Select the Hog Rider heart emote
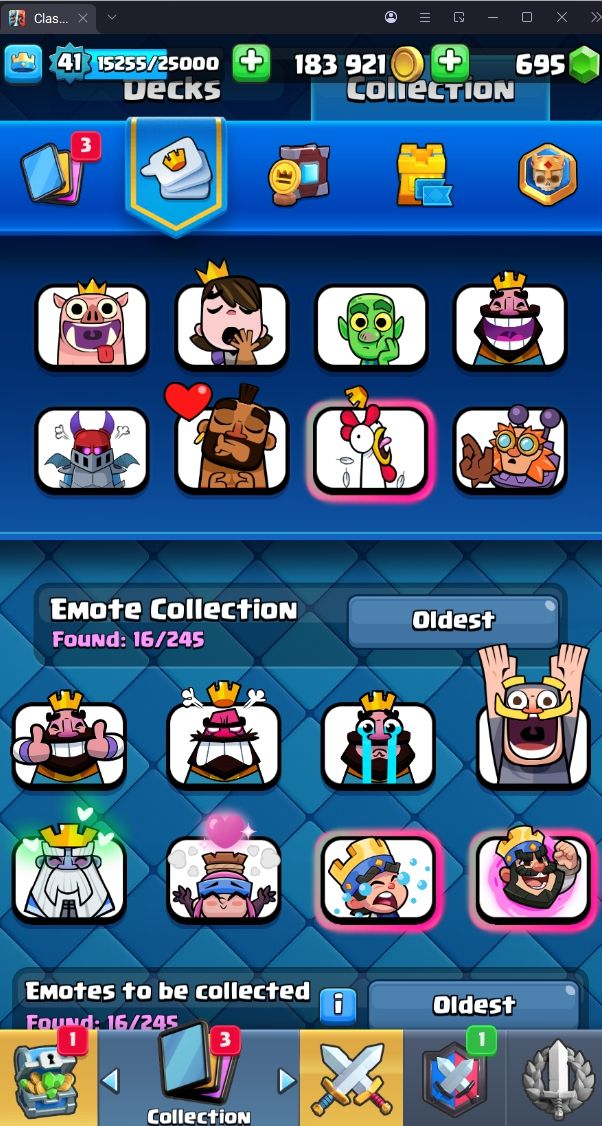This screenshot has width=602, height=1126. pos(232,450)
